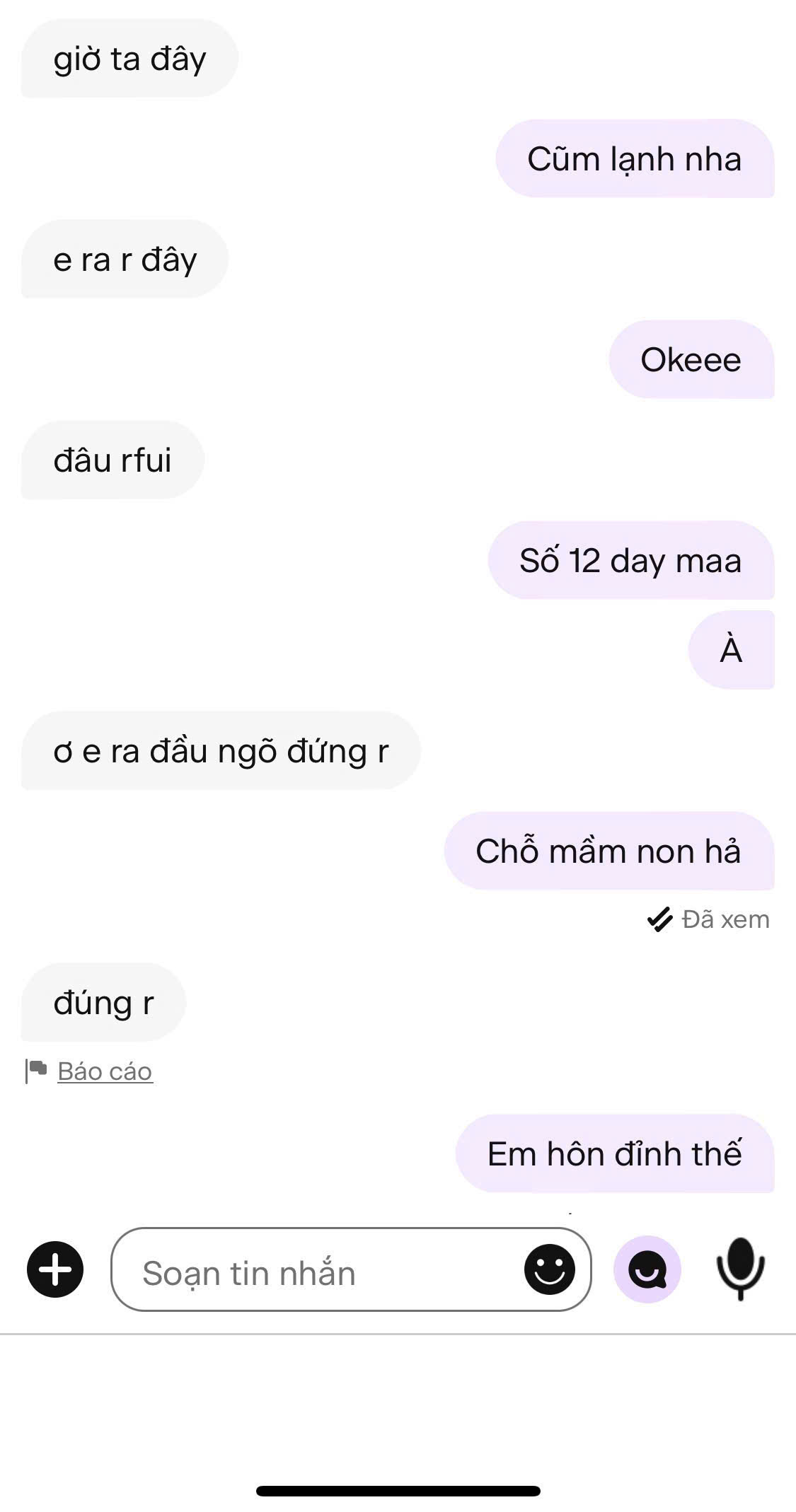Tap the plus attachment button
Viewport: 796px width, 1512px height.
pyautogui.click(x=55, y=1269)
